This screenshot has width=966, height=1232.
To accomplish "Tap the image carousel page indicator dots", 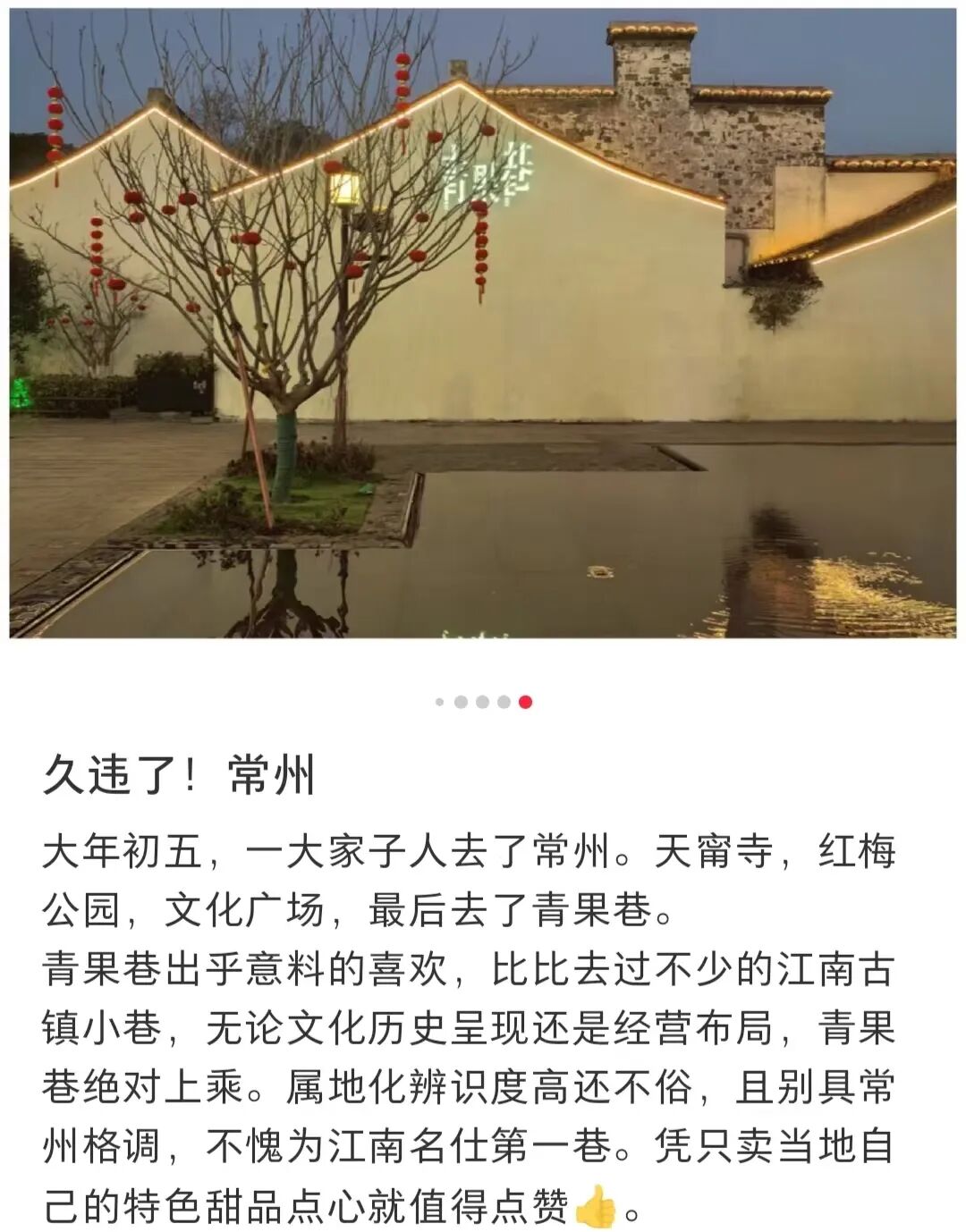I will (x=483, y=702).
